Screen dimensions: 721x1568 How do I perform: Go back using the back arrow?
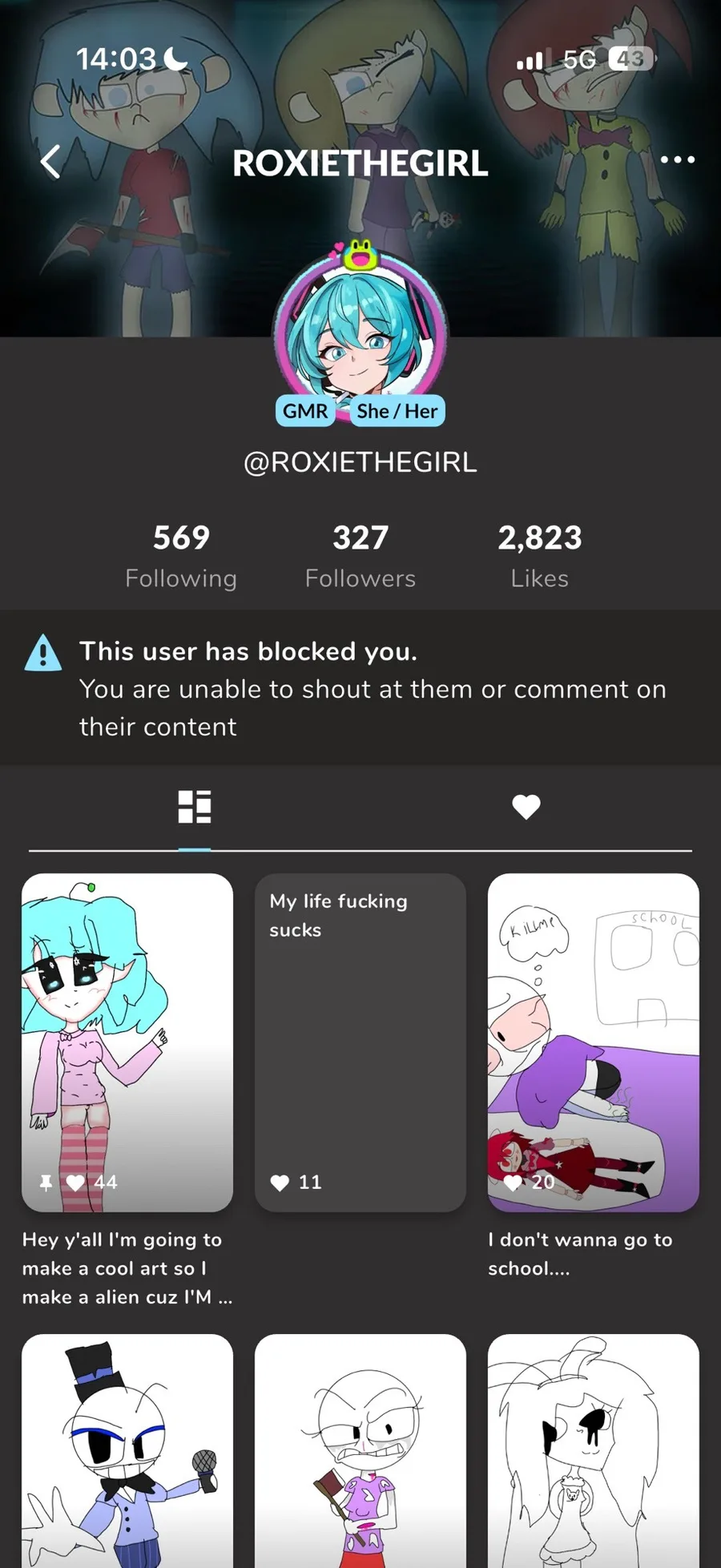(51, 161)
